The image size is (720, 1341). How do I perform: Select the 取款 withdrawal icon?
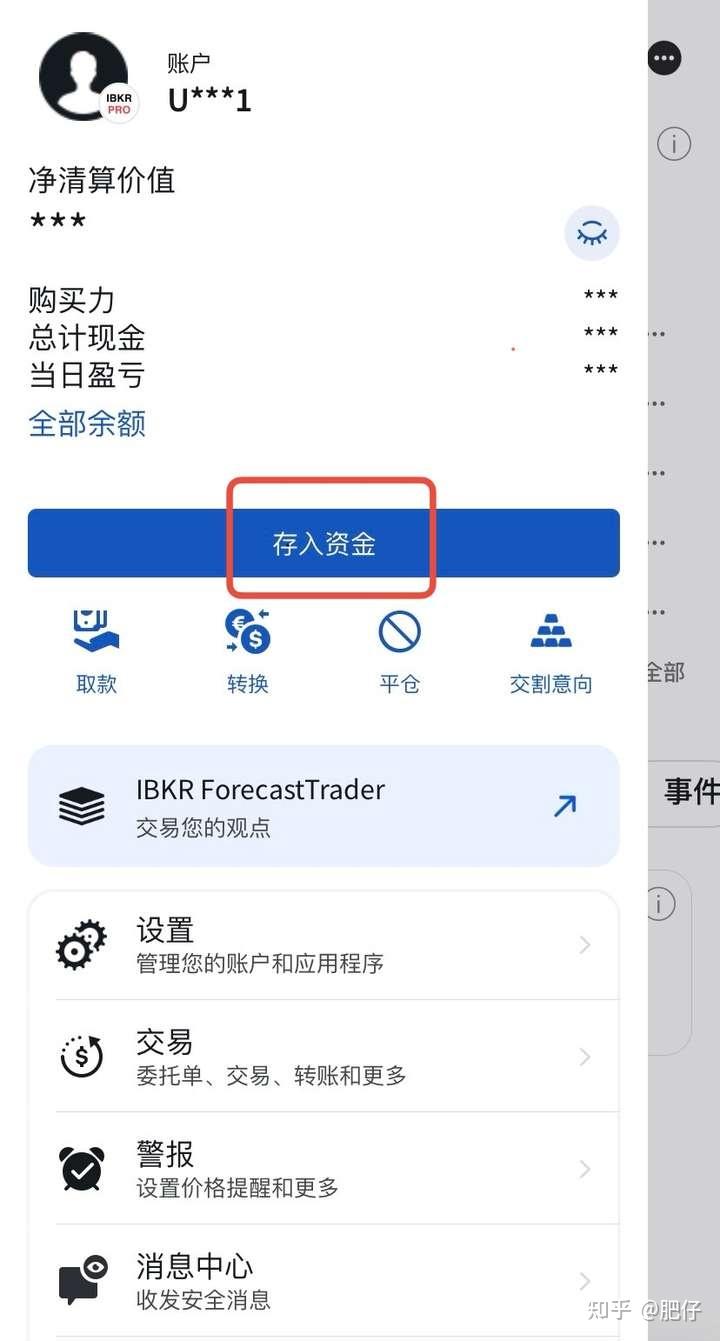96,628
